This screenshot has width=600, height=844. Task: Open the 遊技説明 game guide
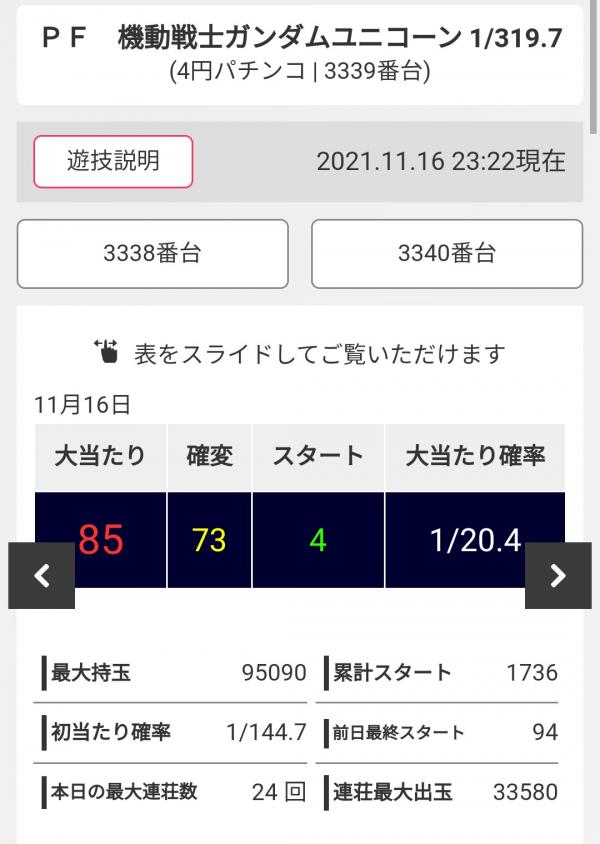pos(113,162)
